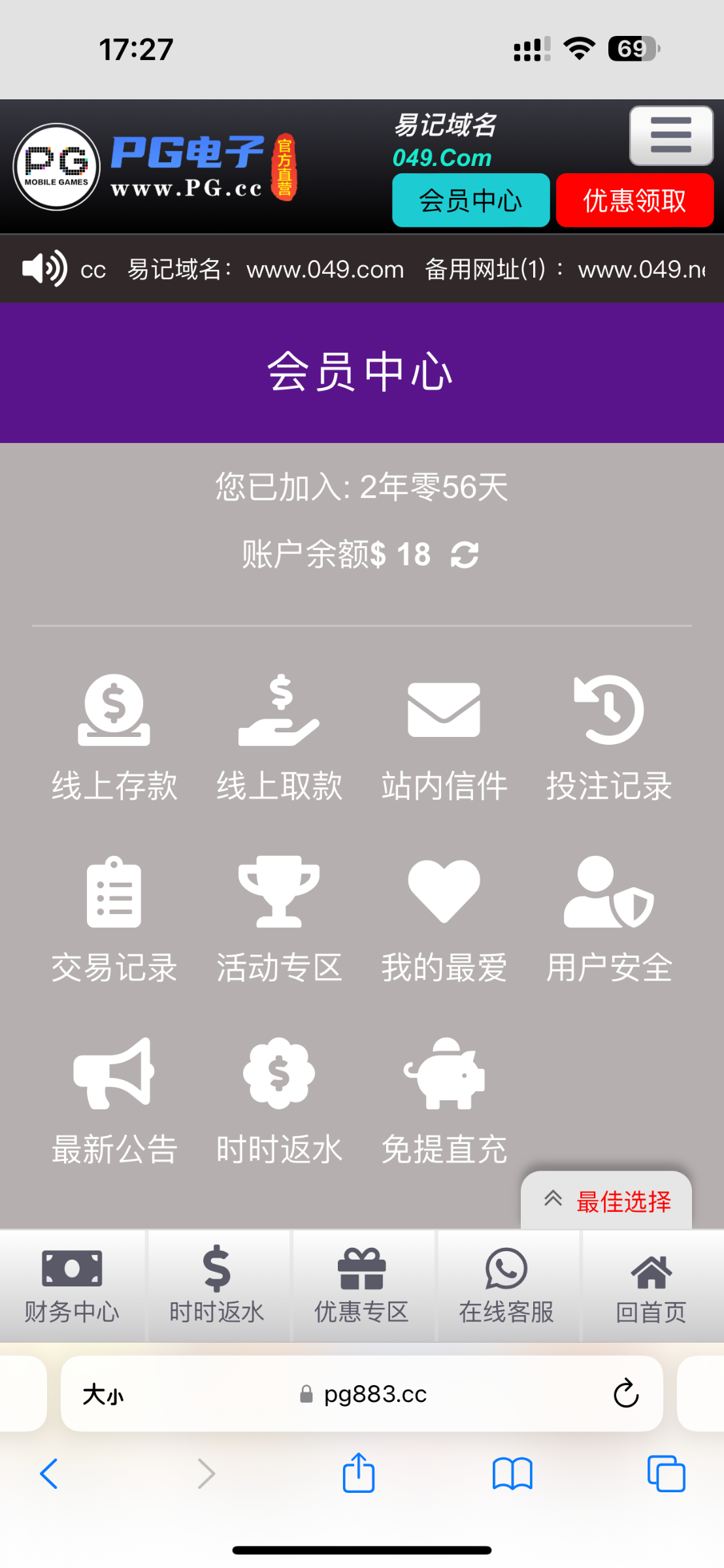Contact 在线客服 support
This screenshot has height=1568, width=724.
point(506,1286)
